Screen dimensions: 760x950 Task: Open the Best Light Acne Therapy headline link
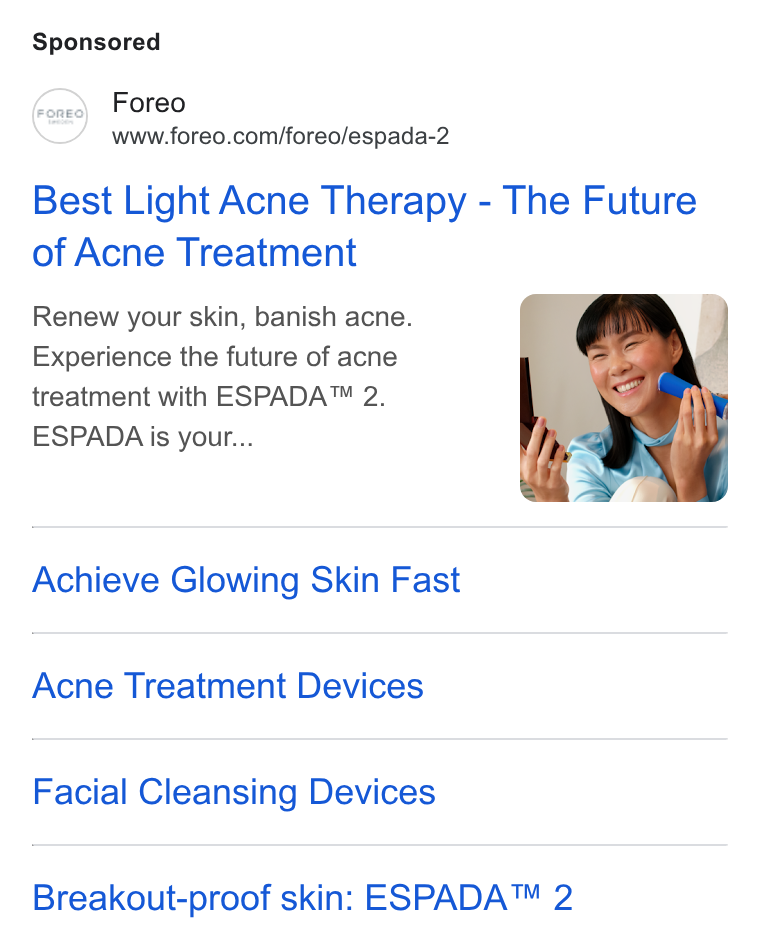364,226
